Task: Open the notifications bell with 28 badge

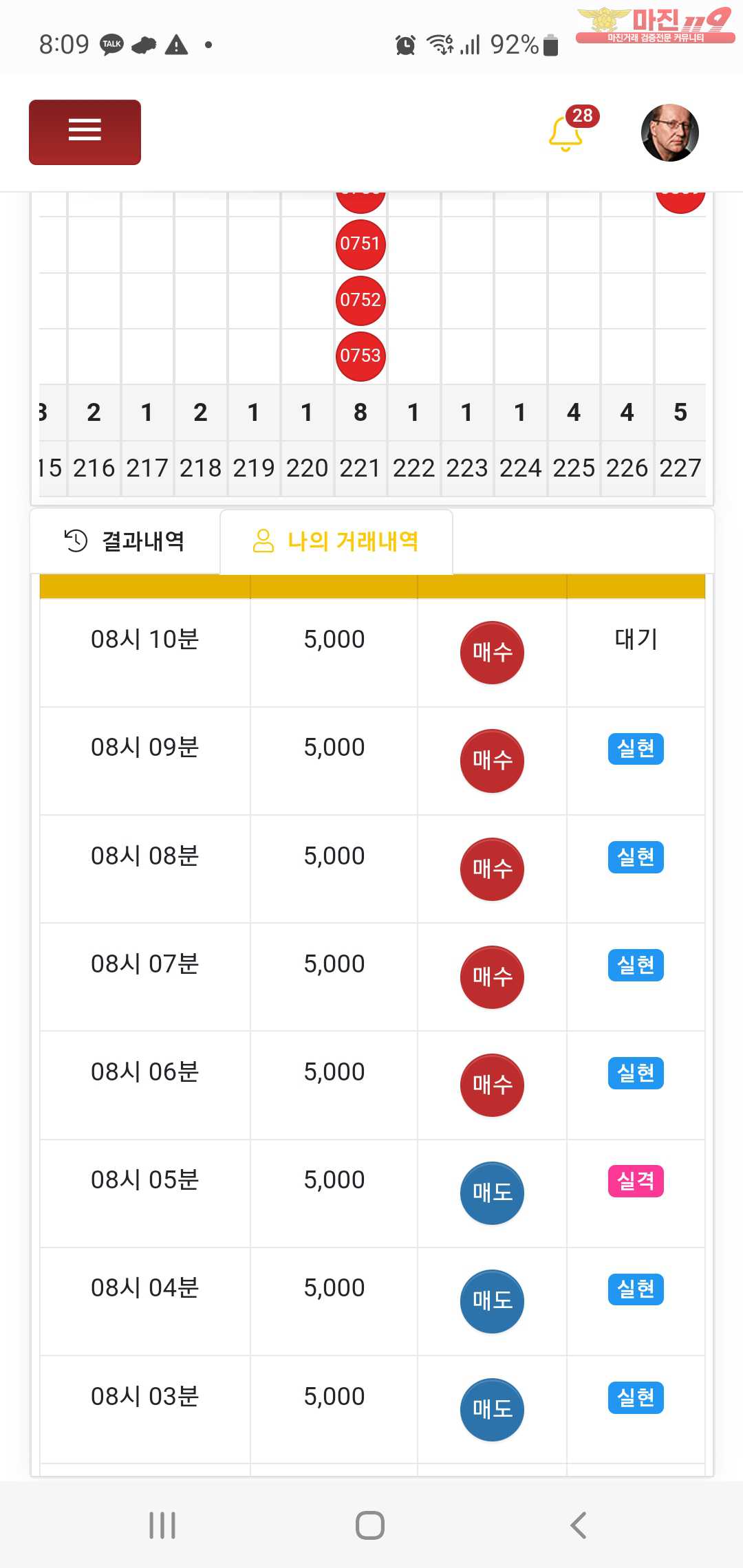Action: point(567,133)
